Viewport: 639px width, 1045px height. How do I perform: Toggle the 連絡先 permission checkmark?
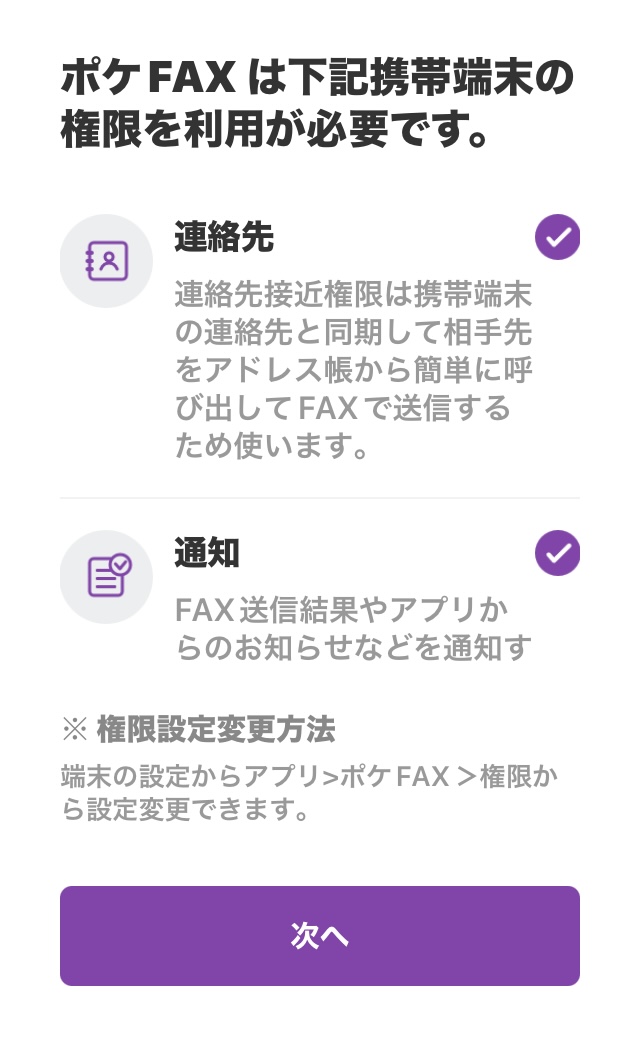pyautogui.click(x=557, y=237)
